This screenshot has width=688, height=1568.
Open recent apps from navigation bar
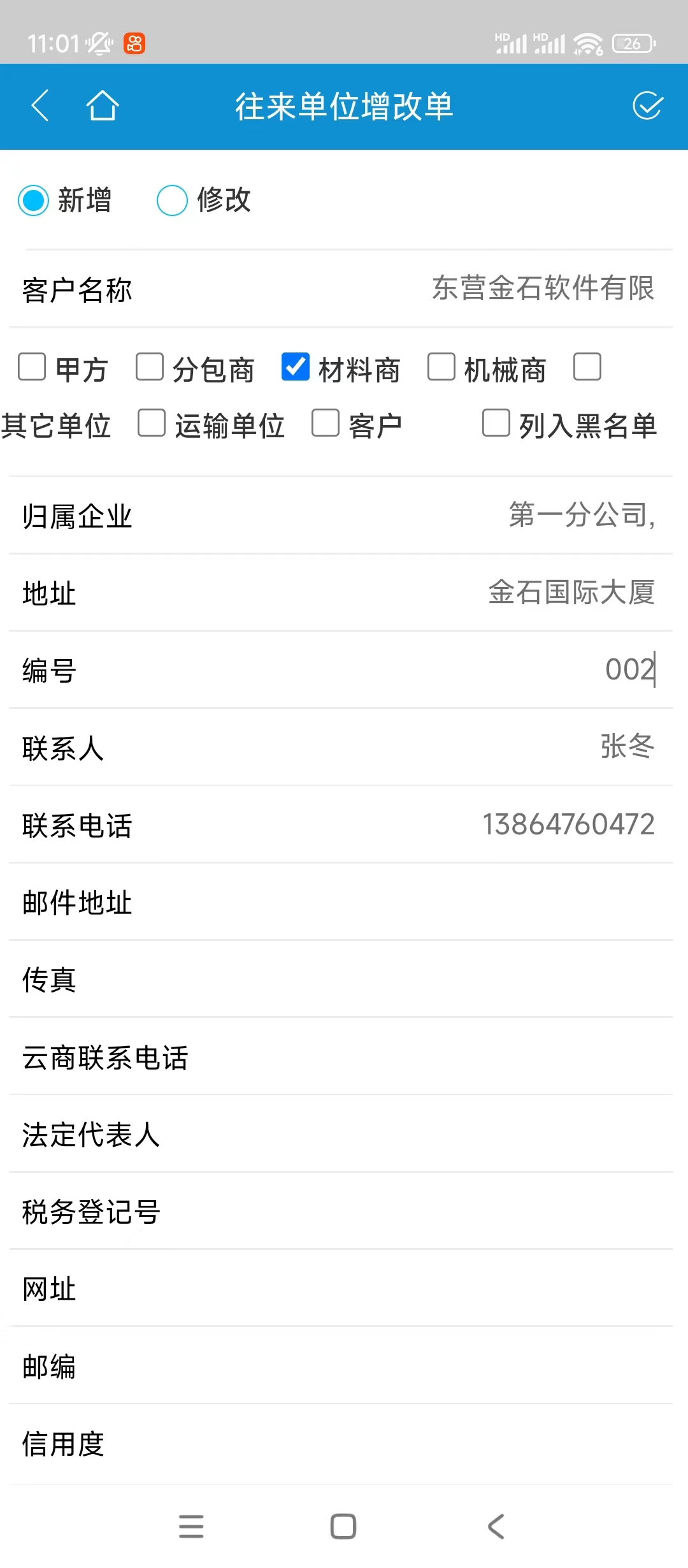191,1527
